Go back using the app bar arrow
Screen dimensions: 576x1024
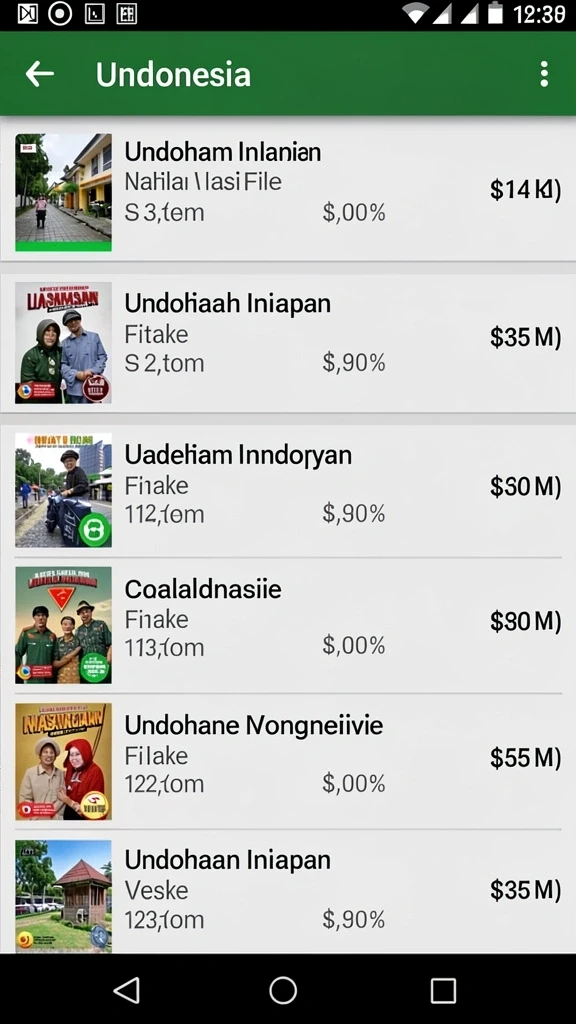pyautogui.click(x=40, y=74)
